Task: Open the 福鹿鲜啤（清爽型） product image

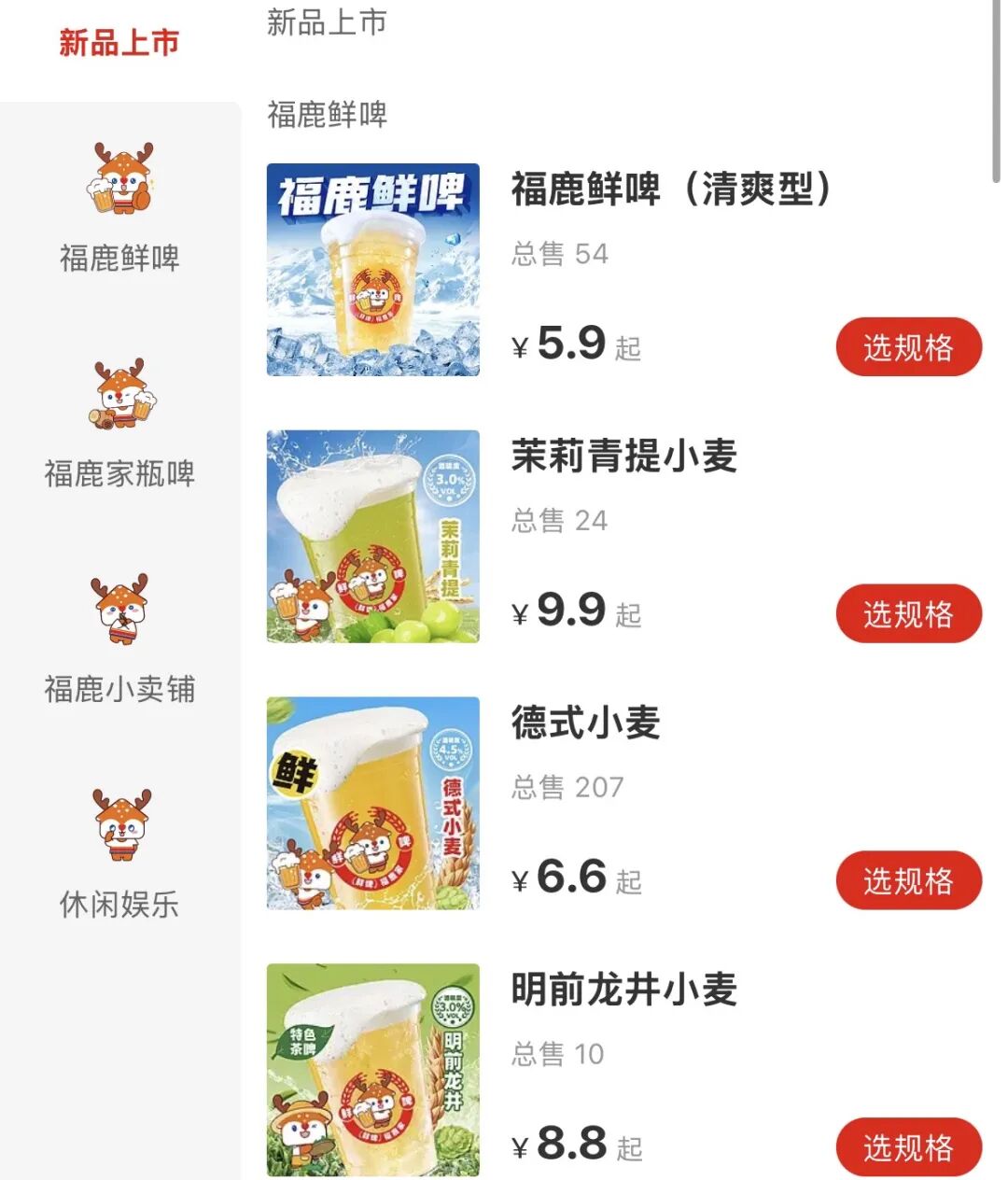Action: [x=373, y=270]
